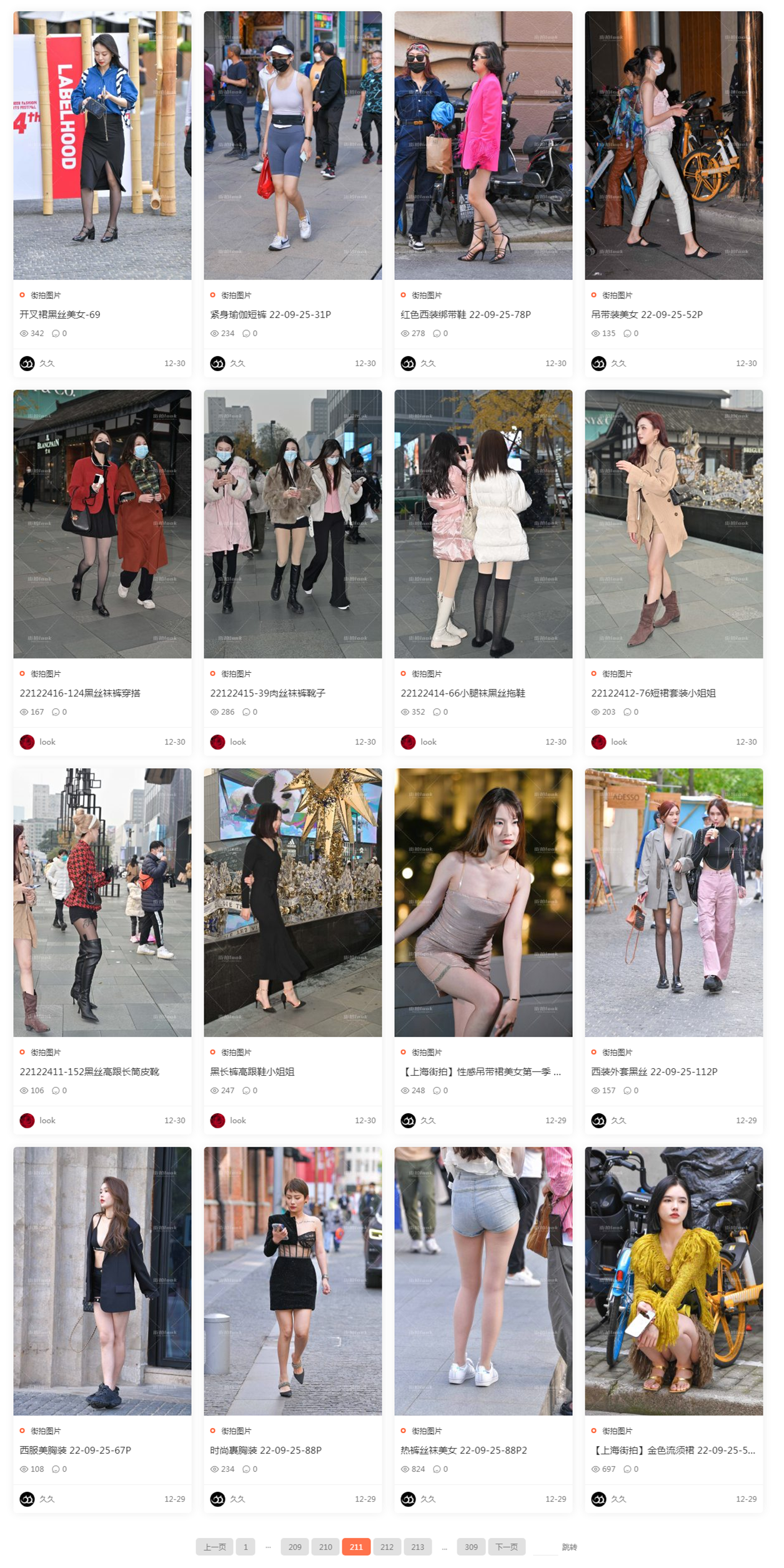This screenshot has height=1568, width=784.
Task: Jump to last page 309
Action: (471, 1547)
